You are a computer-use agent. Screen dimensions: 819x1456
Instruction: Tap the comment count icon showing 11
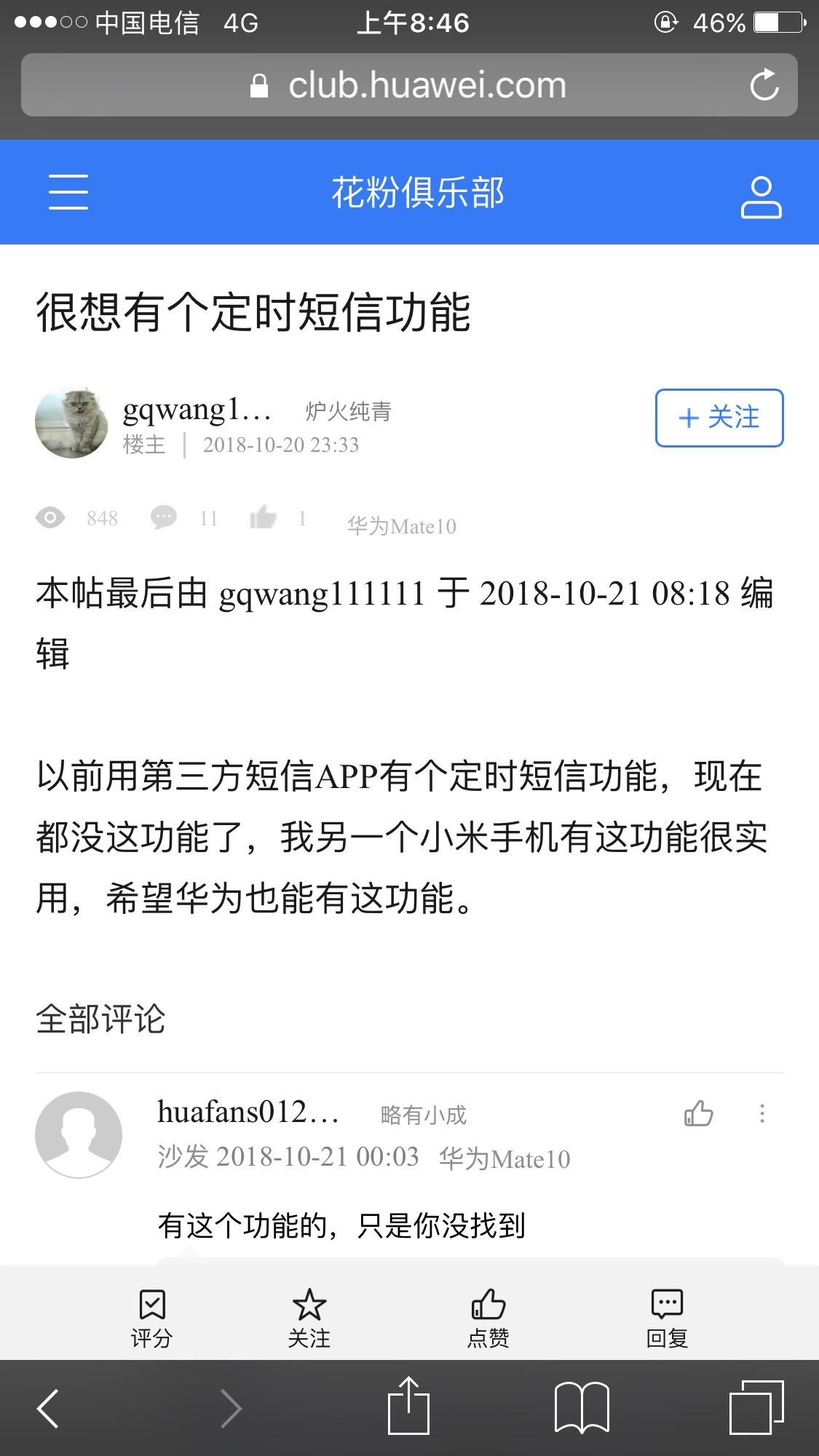[x=165, y=517]
